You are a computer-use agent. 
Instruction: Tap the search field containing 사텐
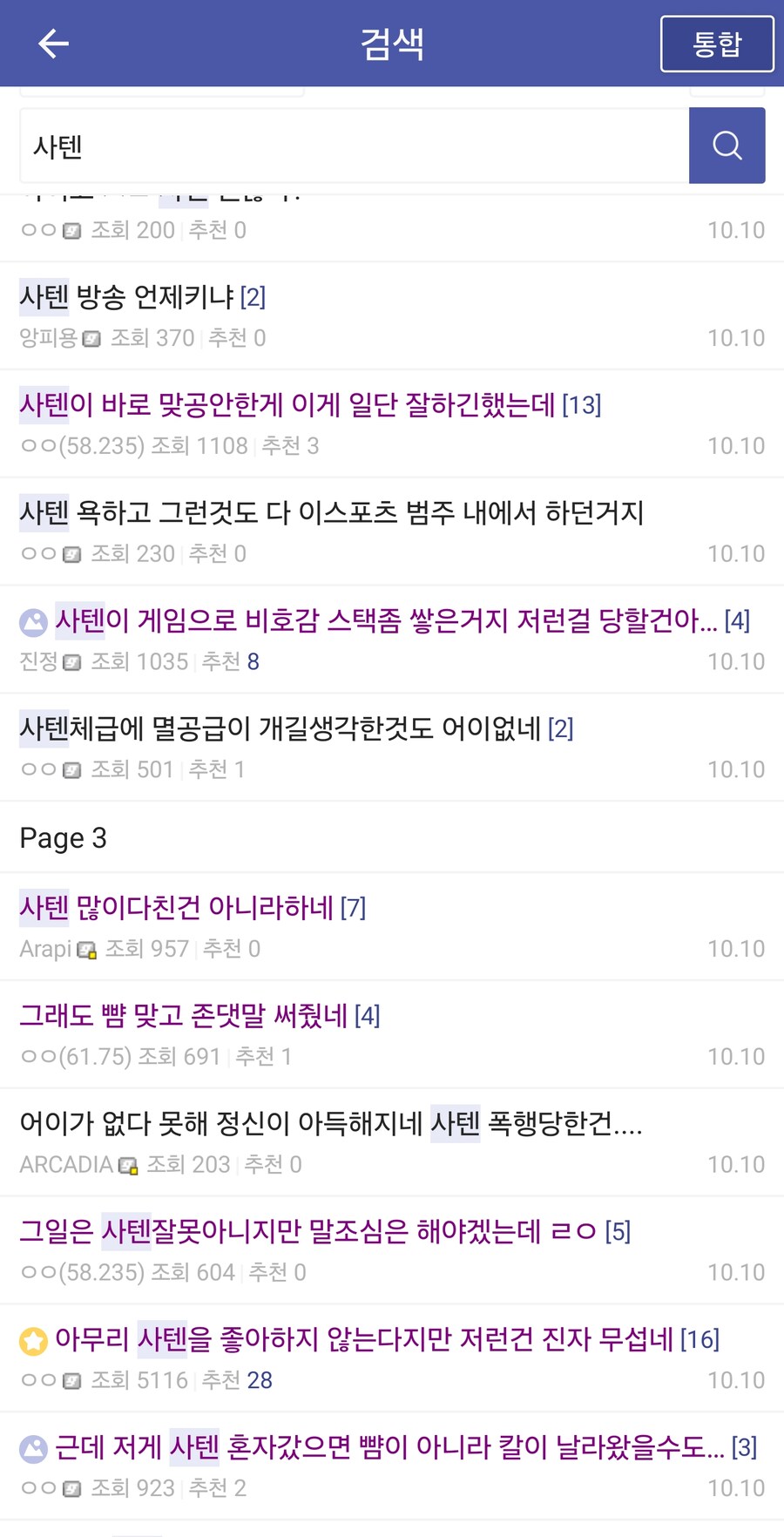pos(353,146)
